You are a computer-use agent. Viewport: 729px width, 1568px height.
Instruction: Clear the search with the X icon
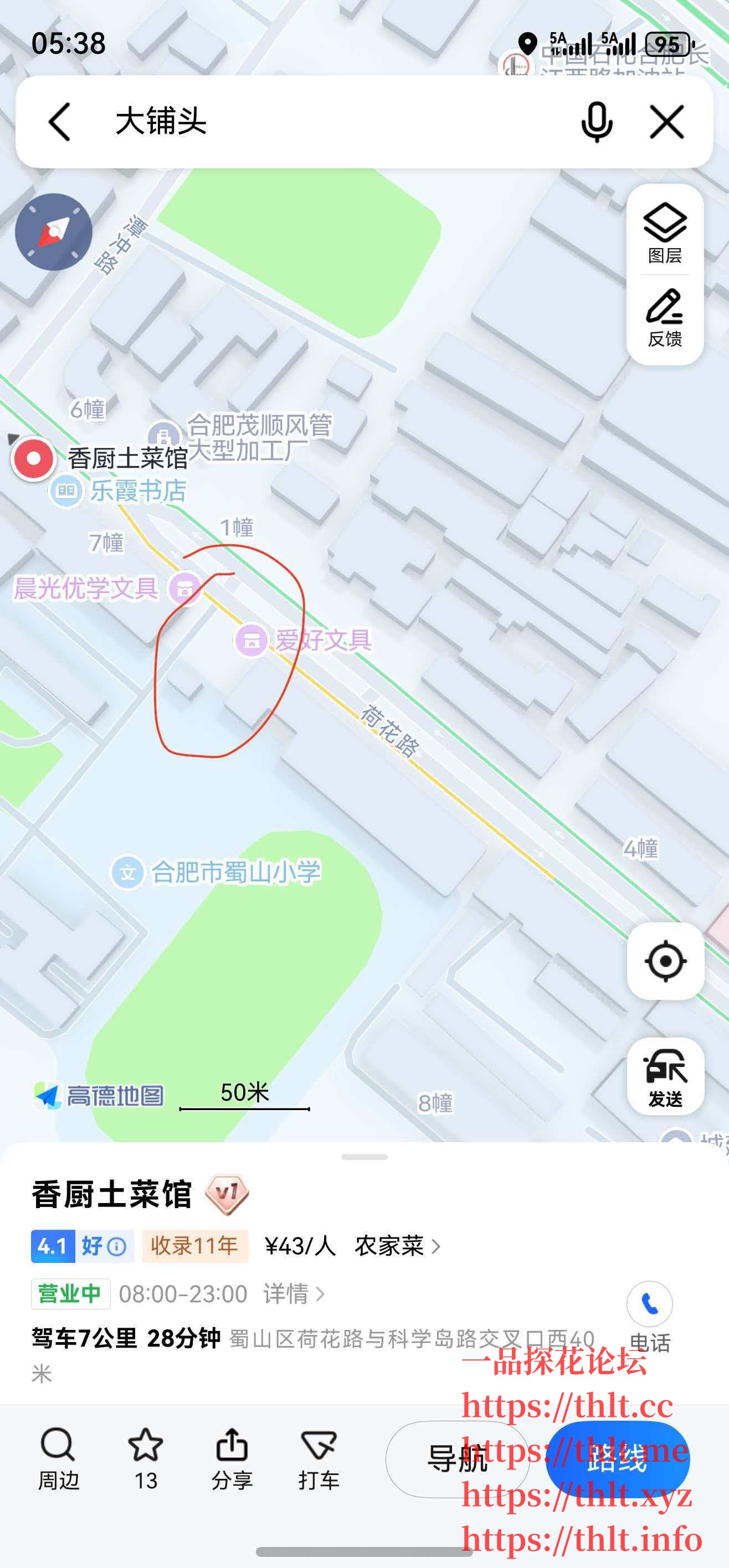point(667,122)
